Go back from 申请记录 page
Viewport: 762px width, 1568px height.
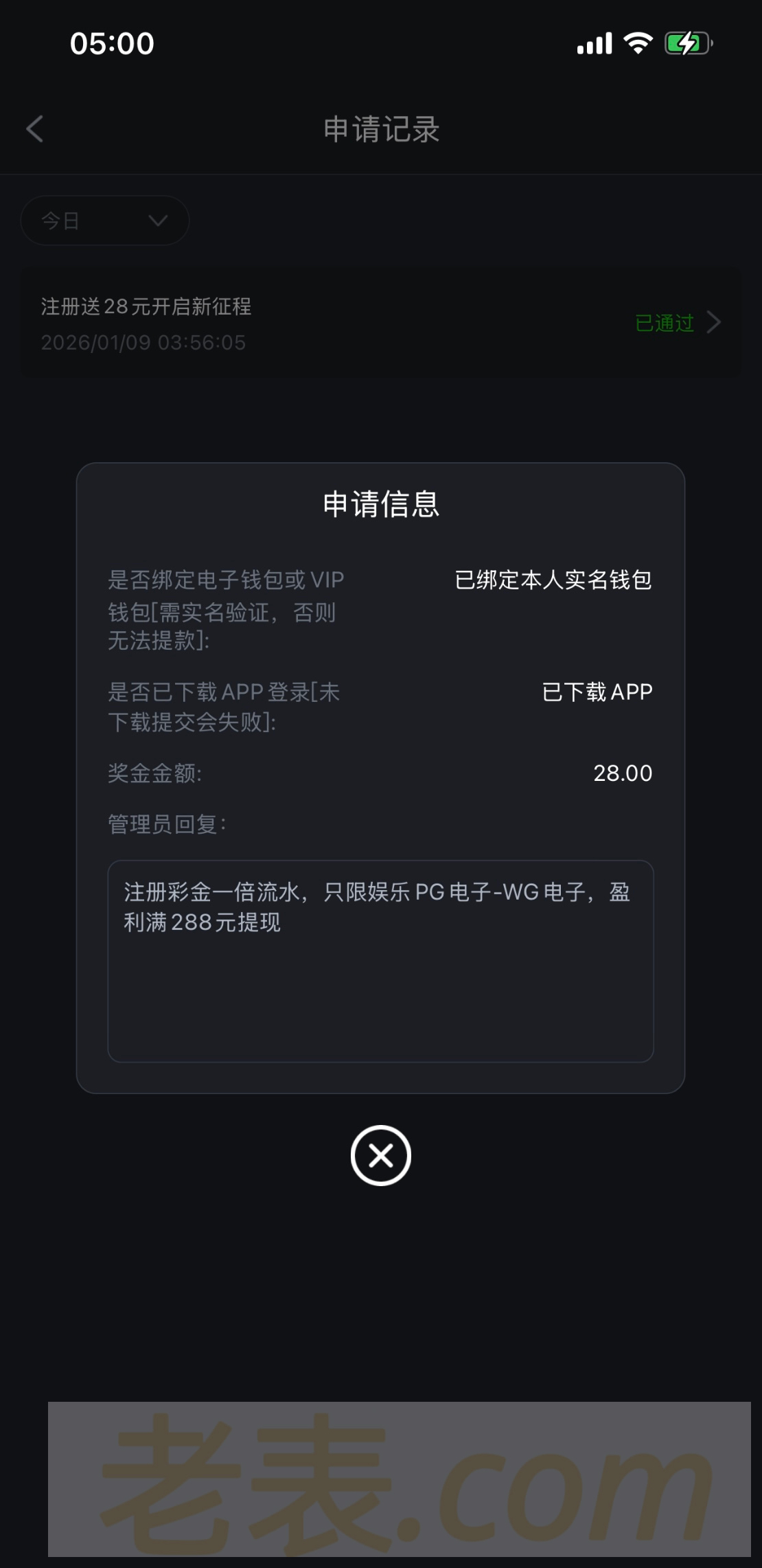[x=35, y=129]
